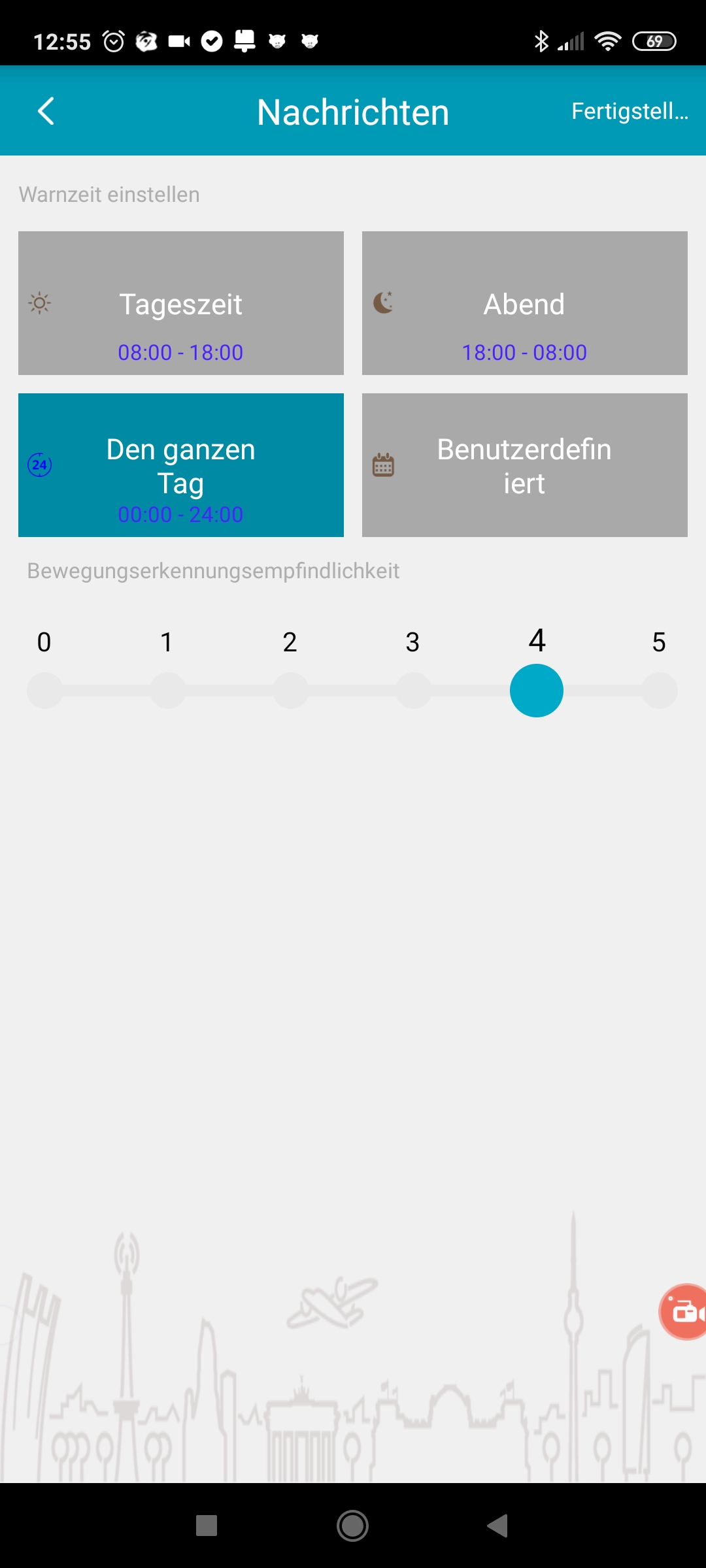Choose the Abend 18:00 - 08:00 option
Image resolution: width=706 pixels, height=1568 pixels.
(524, 303)
